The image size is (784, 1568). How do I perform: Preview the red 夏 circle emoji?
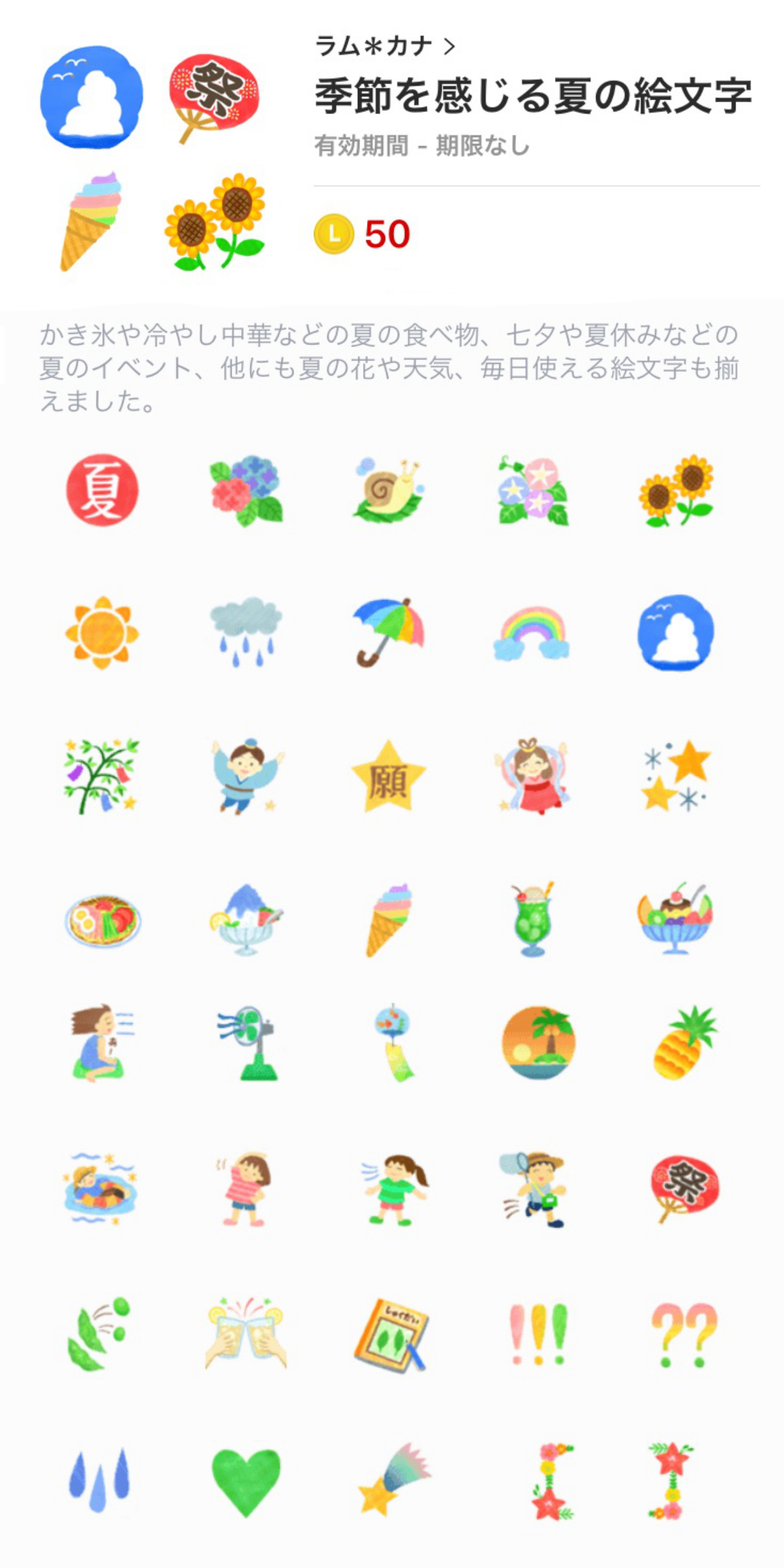click(x=102, y=490)
